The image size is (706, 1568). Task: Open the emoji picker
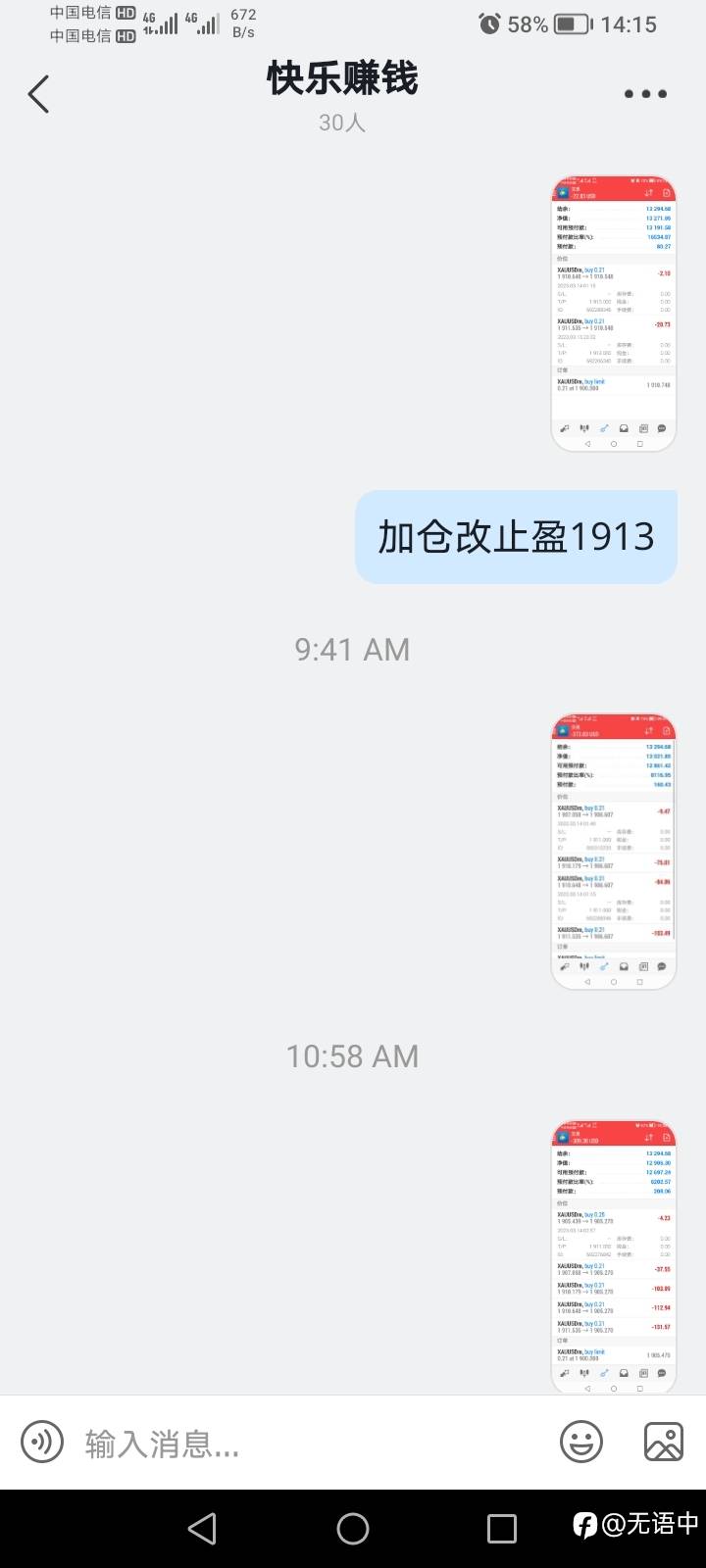pos(581,1442)
